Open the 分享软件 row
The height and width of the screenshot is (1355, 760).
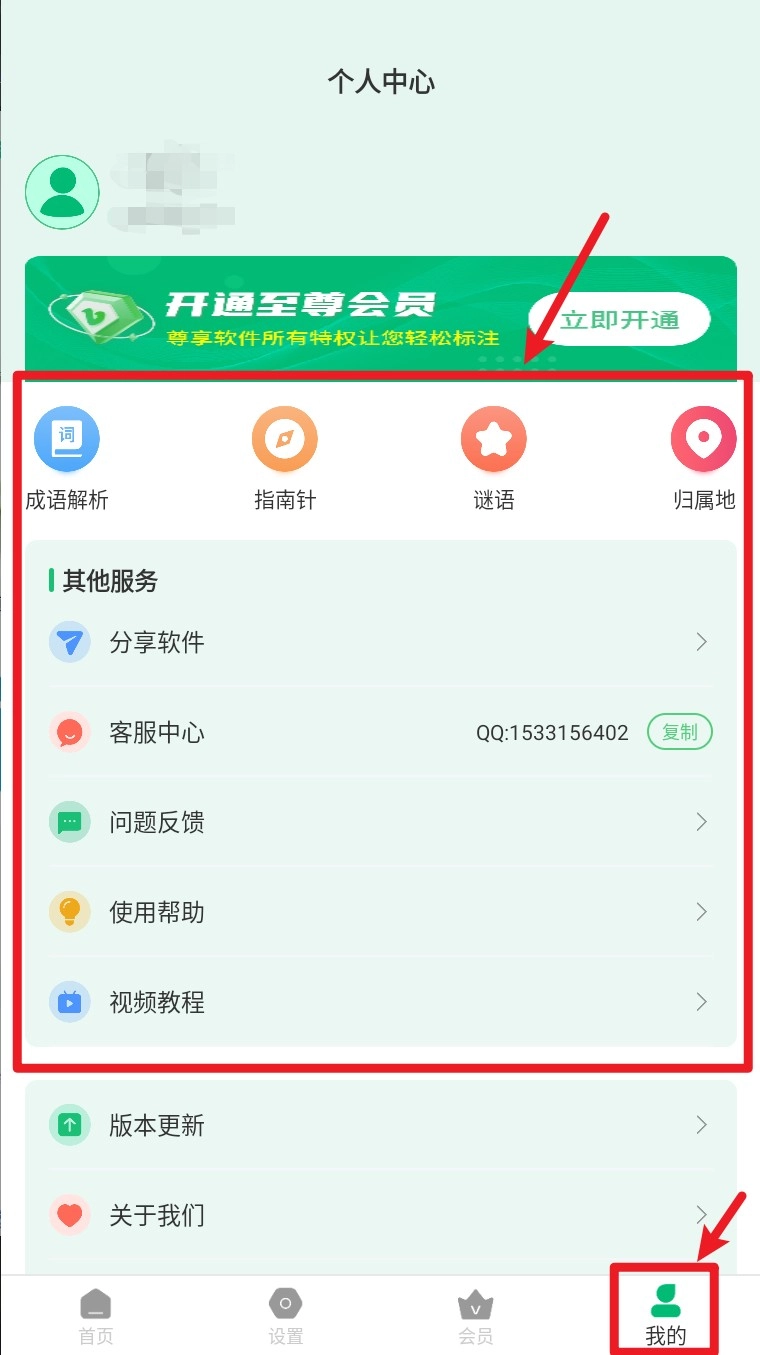380,642
